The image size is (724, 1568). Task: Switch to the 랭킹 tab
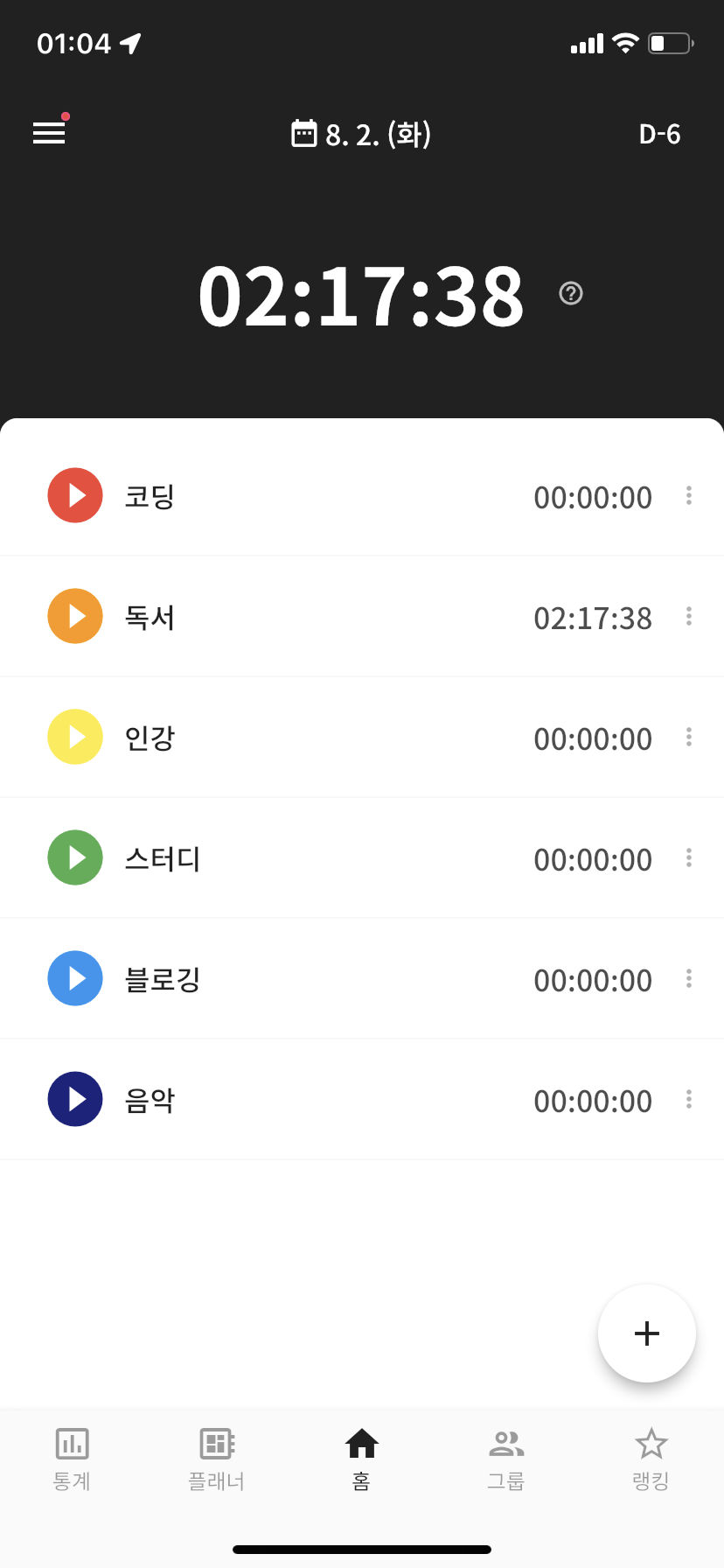(651, 1459)
